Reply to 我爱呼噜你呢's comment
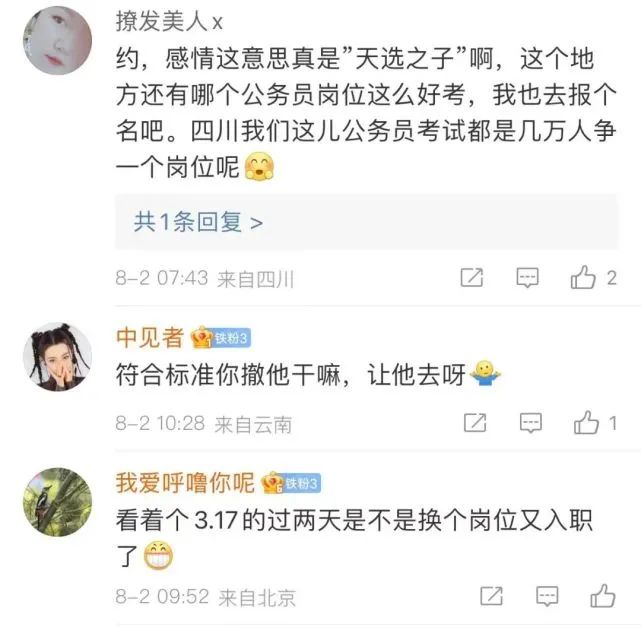This screenshot has height=630, width=641. click(x=547, y=596)
